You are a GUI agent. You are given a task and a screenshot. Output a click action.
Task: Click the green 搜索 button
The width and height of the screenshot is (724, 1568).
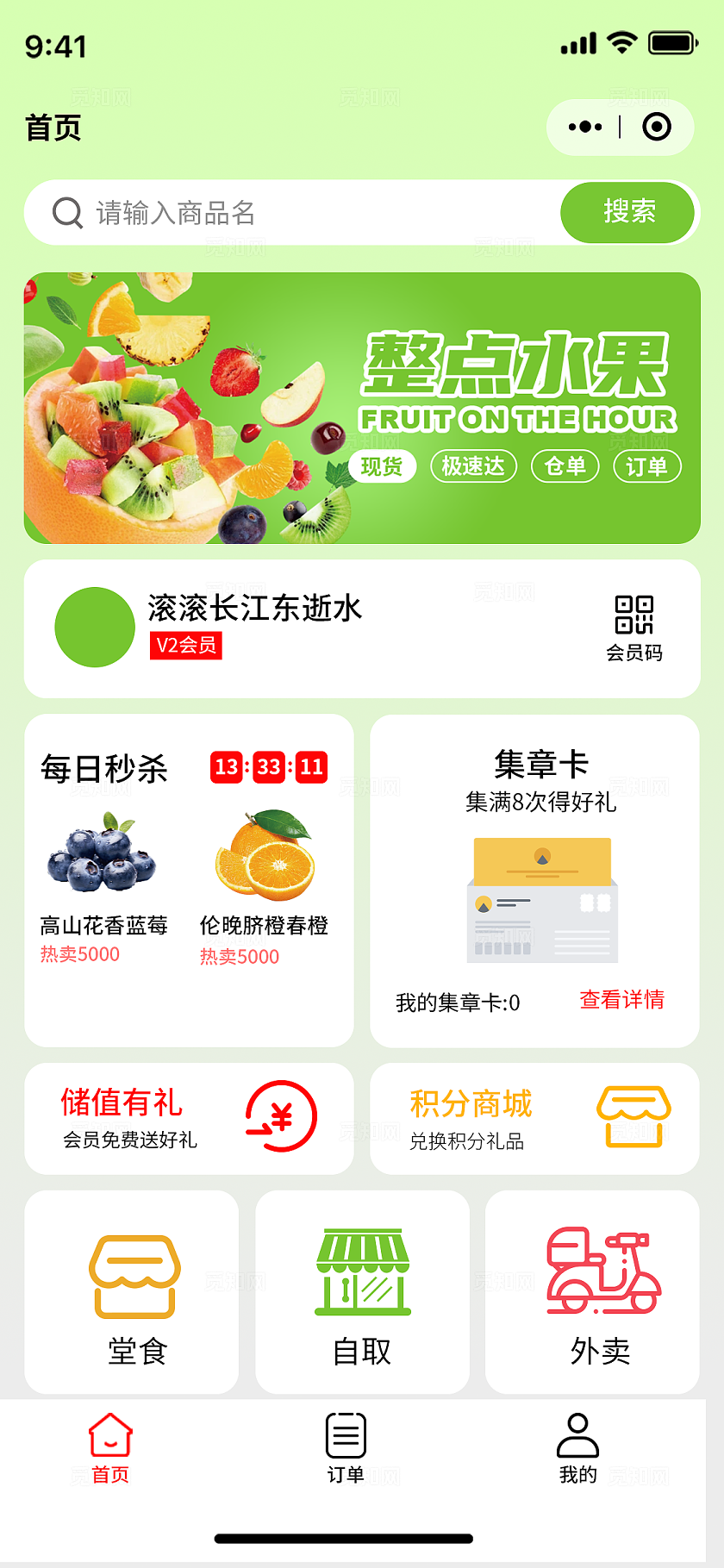[x=627, y=212]
